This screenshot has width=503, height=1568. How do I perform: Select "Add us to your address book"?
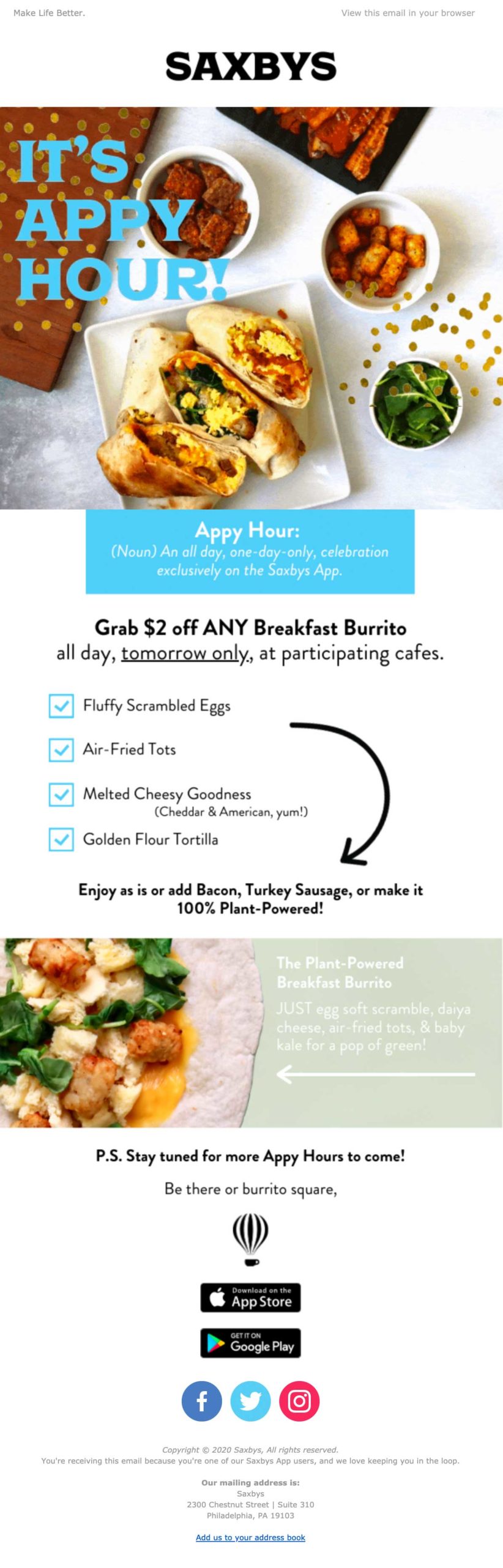[x=250, y=1537]
